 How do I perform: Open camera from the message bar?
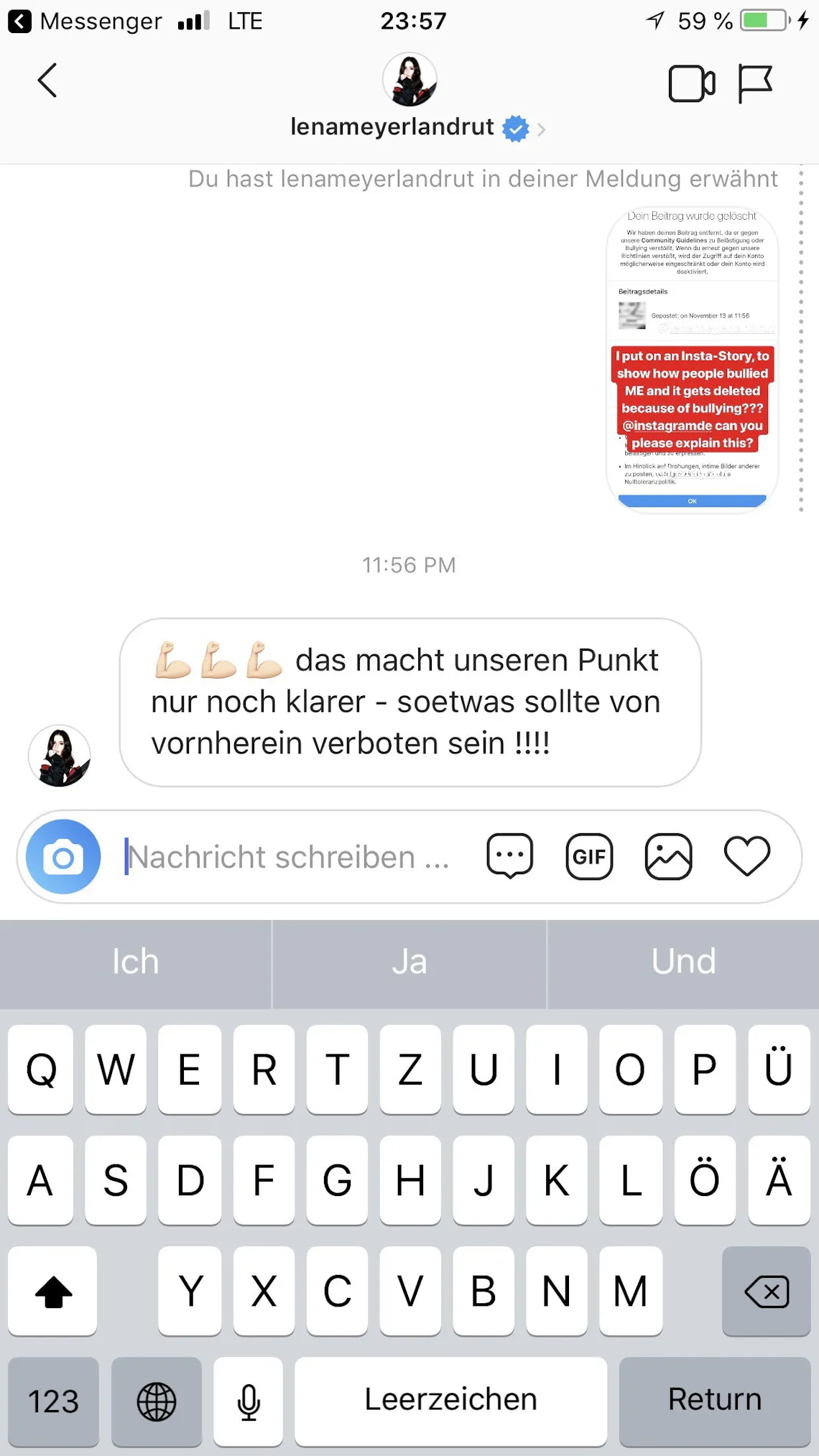click(x=63, y=856)
